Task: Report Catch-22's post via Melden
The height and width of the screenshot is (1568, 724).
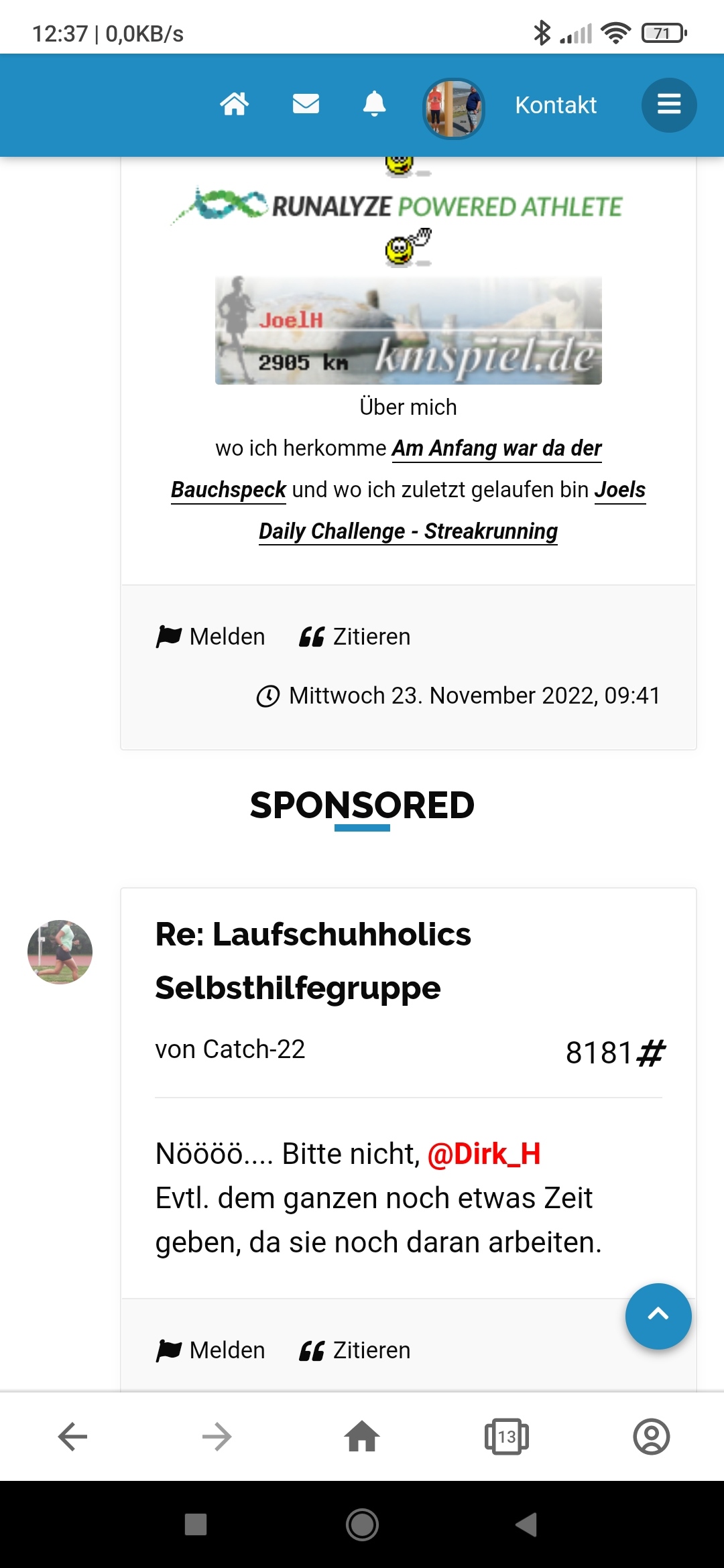Action: click(211, 1350)
